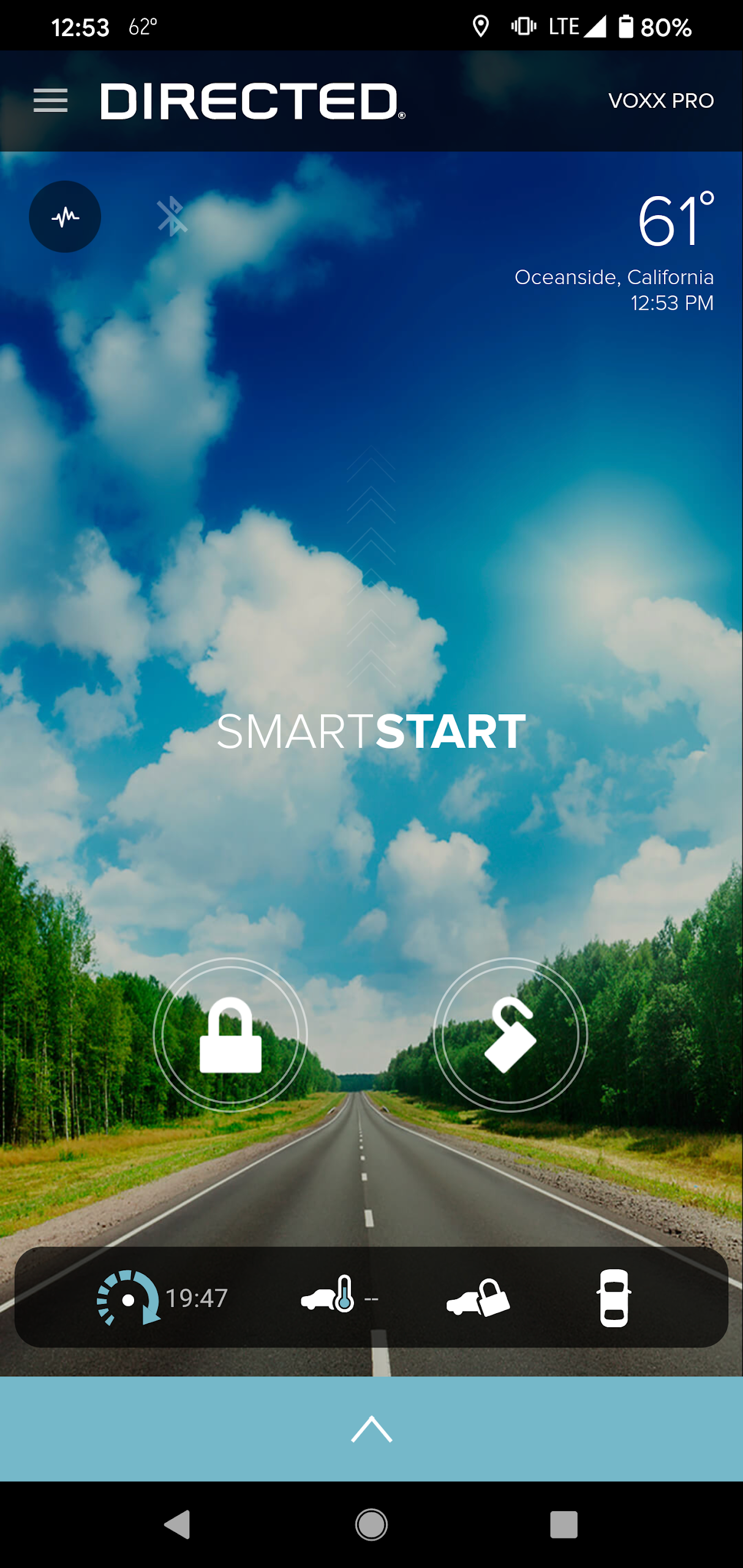
Task: Tap Oceanside, California location text
Action: (x=614, y=277)
